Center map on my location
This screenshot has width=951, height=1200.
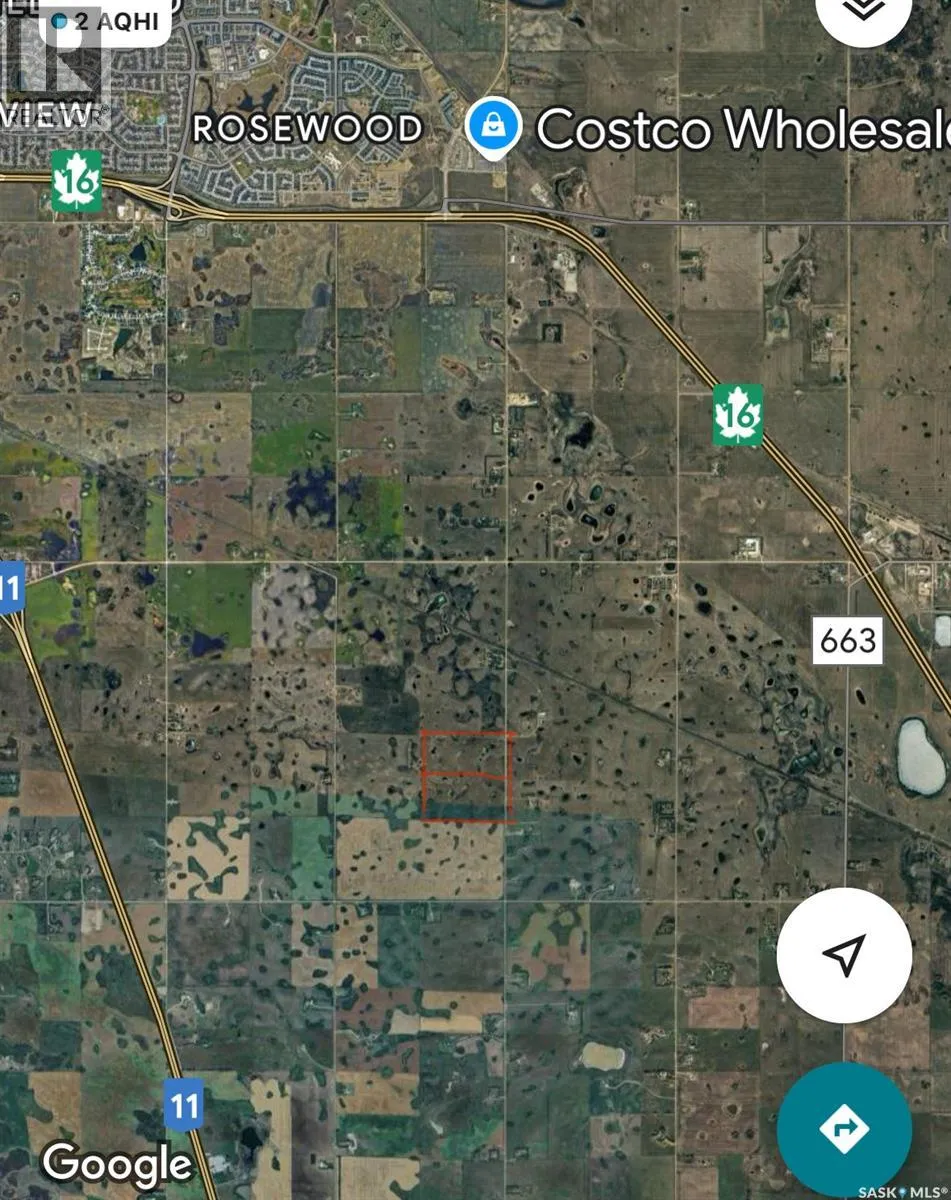844,955
